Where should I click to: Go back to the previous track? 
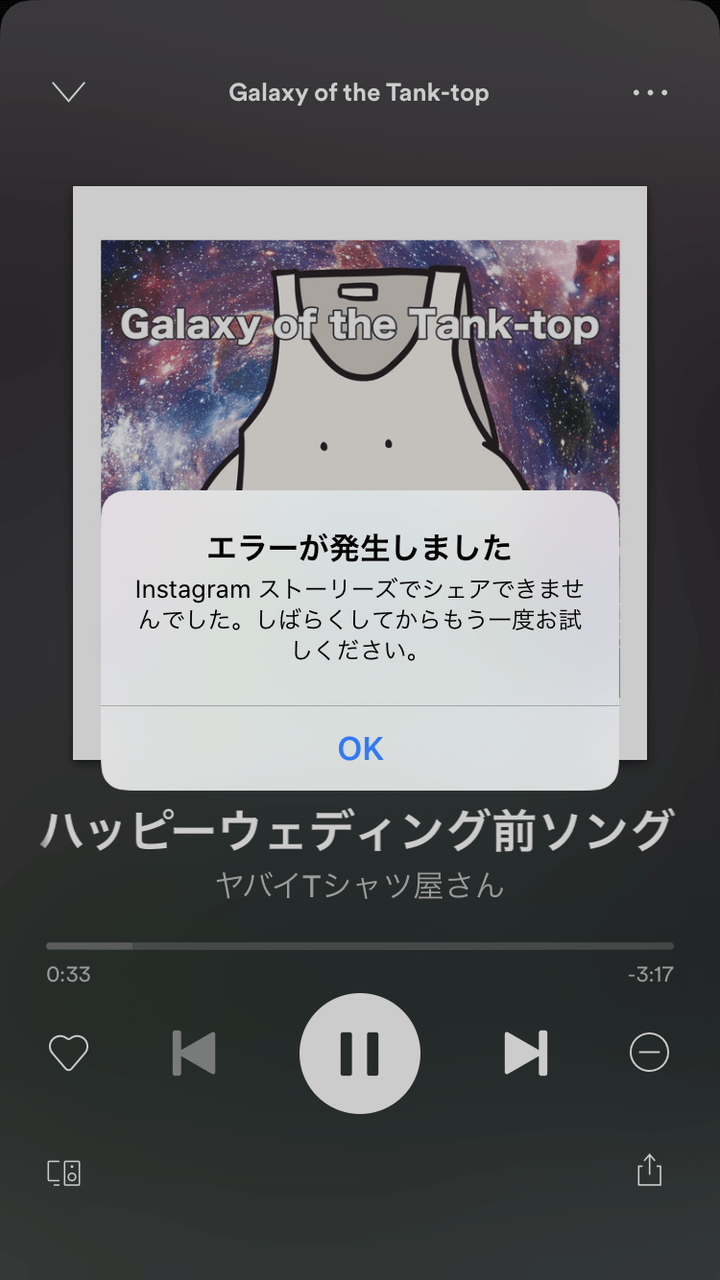194,1053
